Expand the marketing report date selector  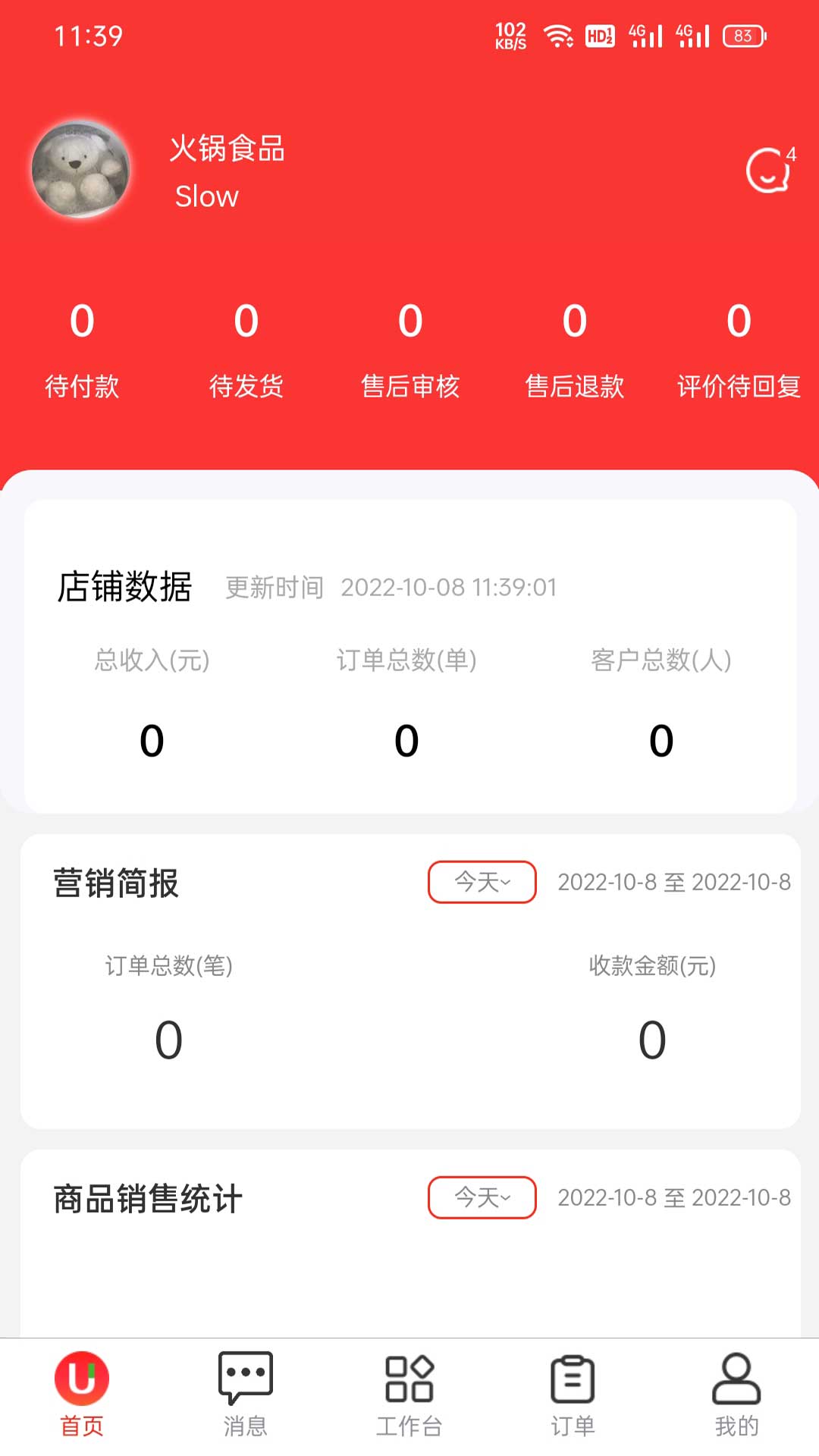click(482, 882)
